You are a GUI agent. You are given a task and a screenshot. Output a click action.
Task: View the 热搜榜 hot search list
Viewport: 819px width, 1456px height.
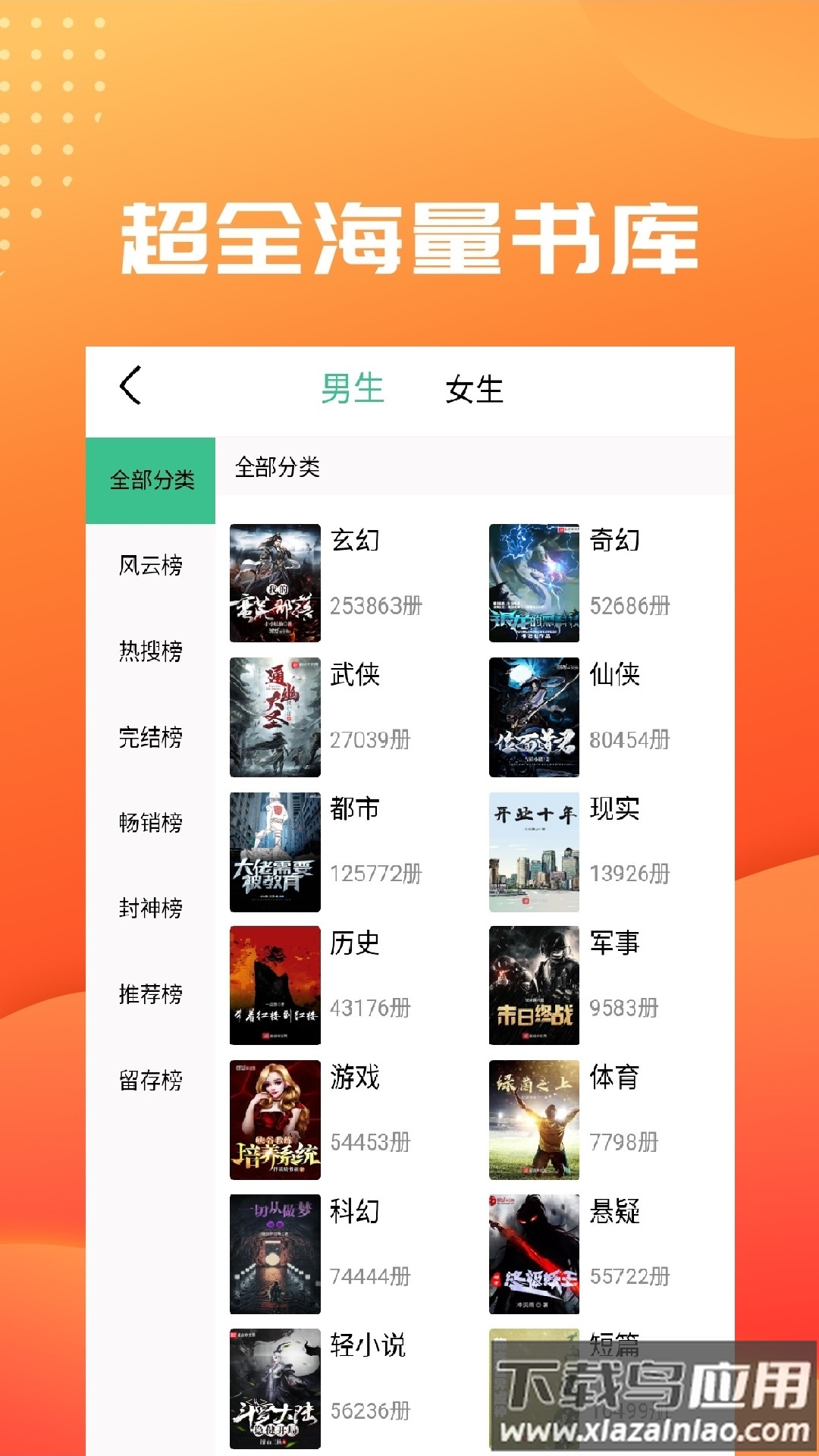click(149, 651)
